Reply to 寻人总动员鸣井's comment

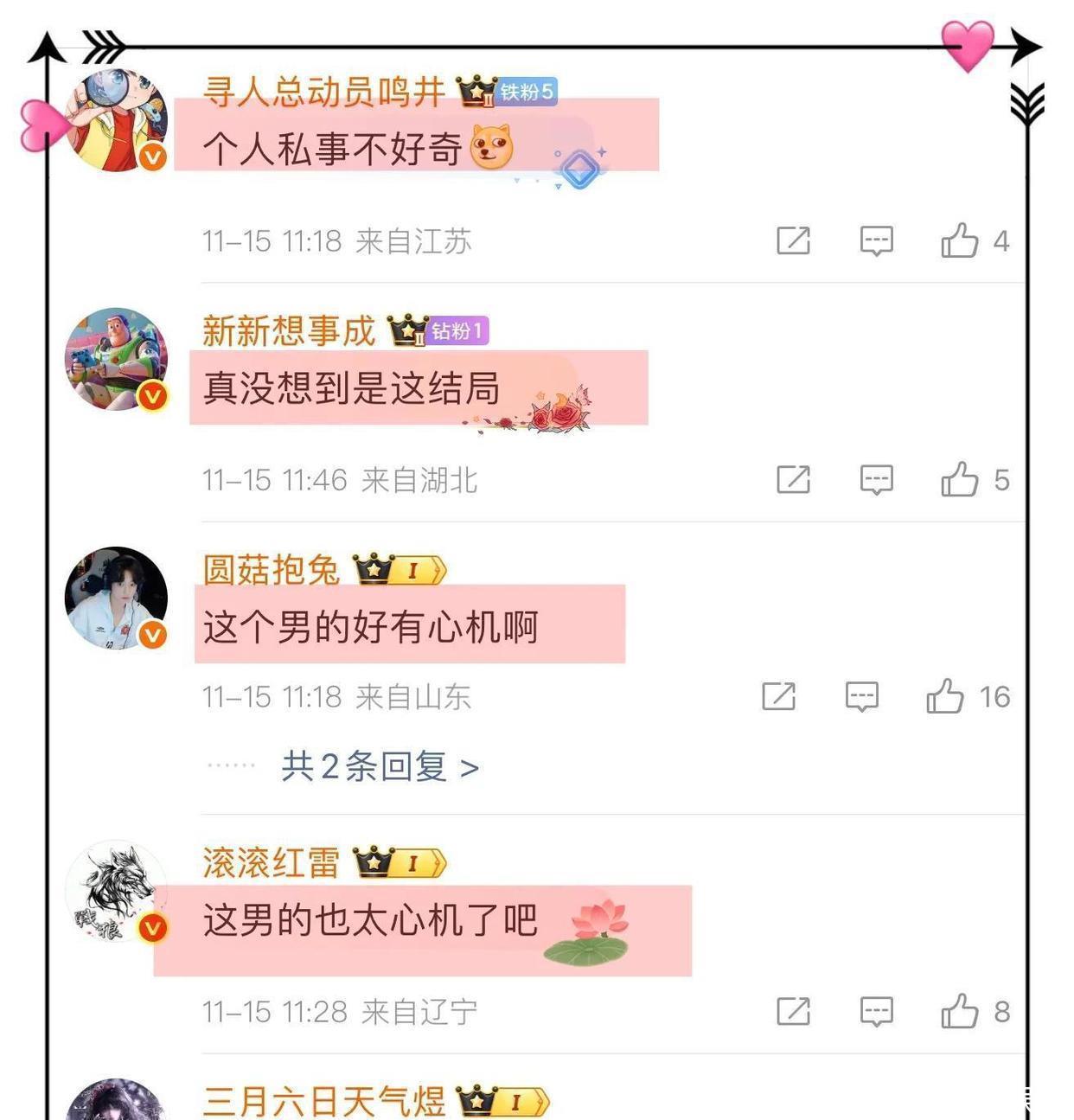click(876, 240)
